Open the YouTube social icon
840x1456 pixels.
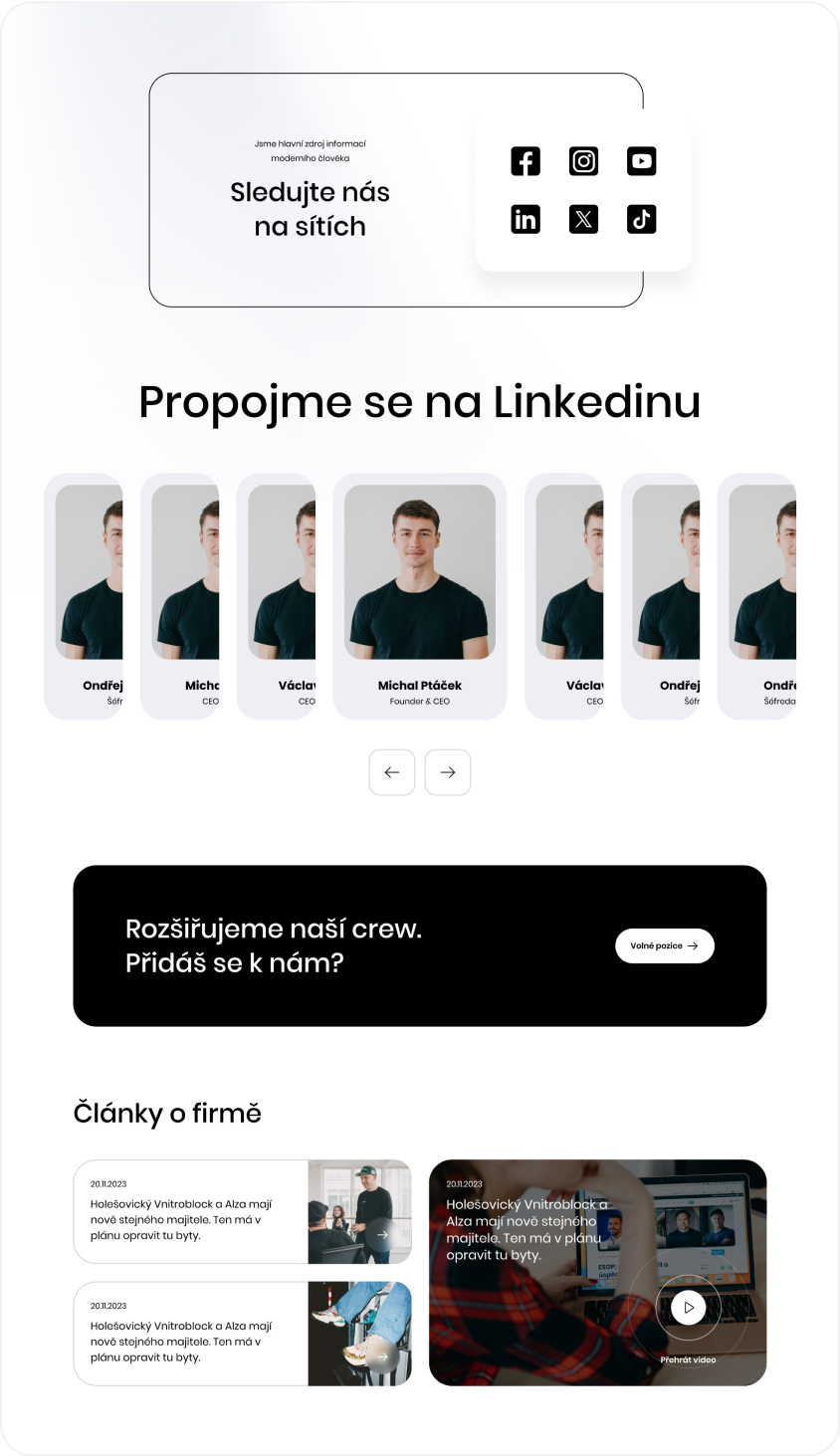tap(642, 161)
